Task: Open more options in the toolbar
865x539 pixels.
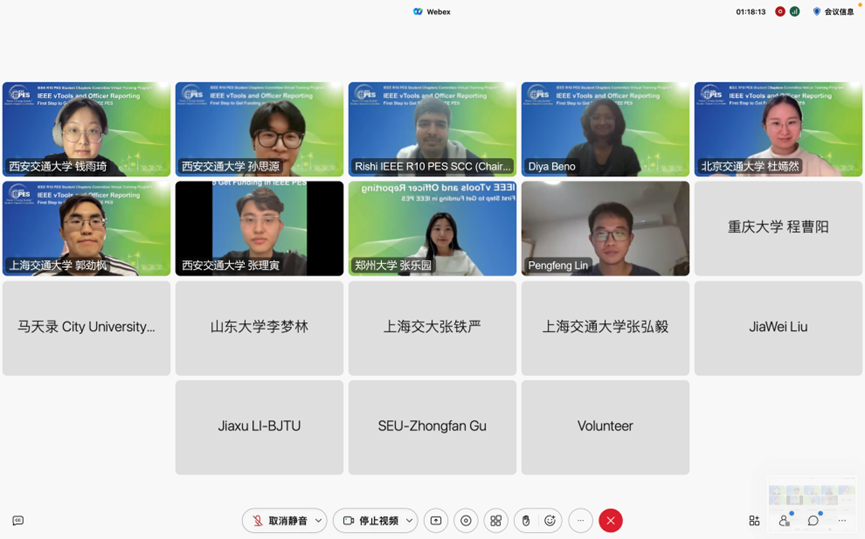Action: (580, 521)
